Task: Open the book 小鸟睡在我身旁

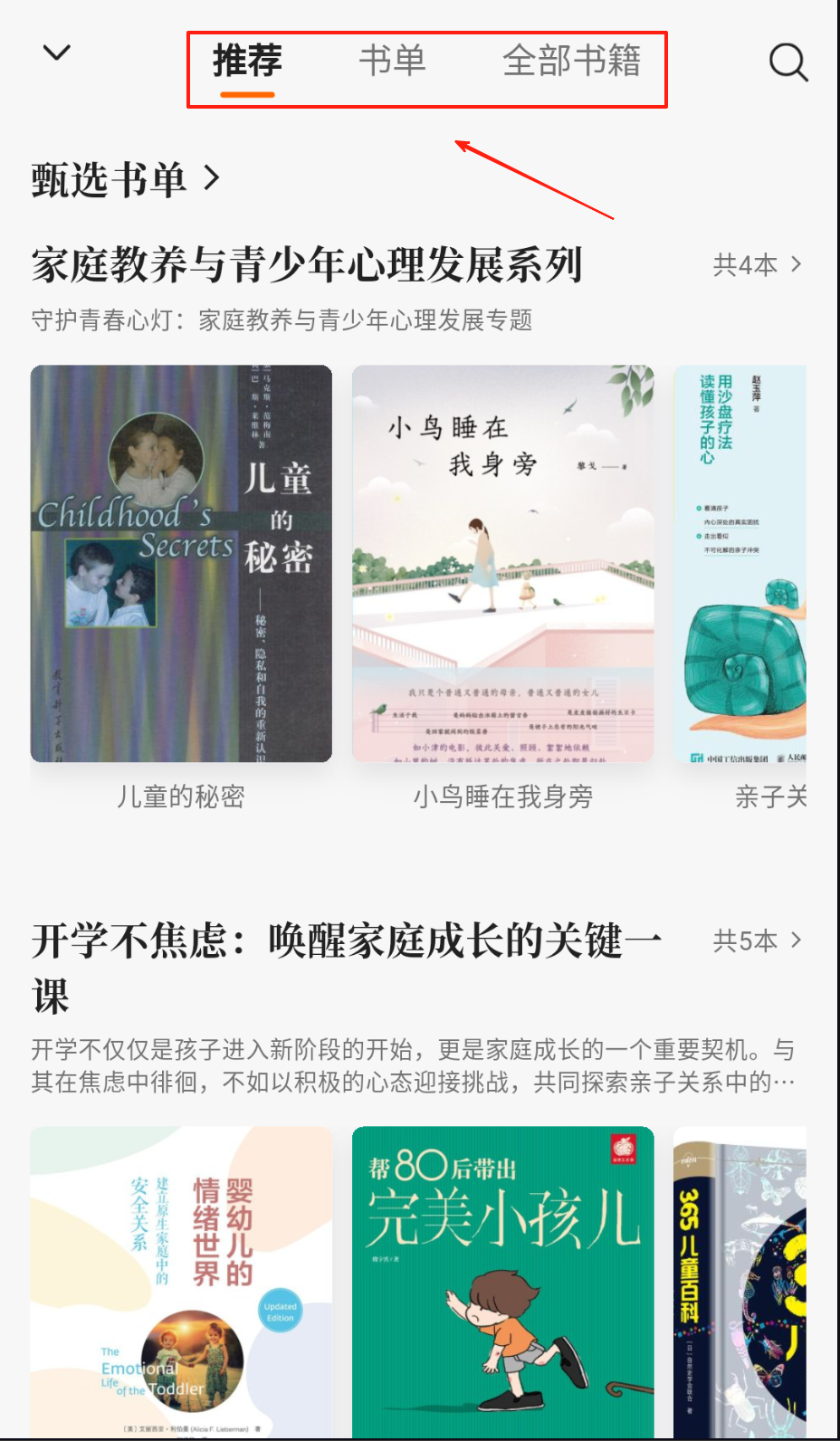Action: [x=502, y=563]
